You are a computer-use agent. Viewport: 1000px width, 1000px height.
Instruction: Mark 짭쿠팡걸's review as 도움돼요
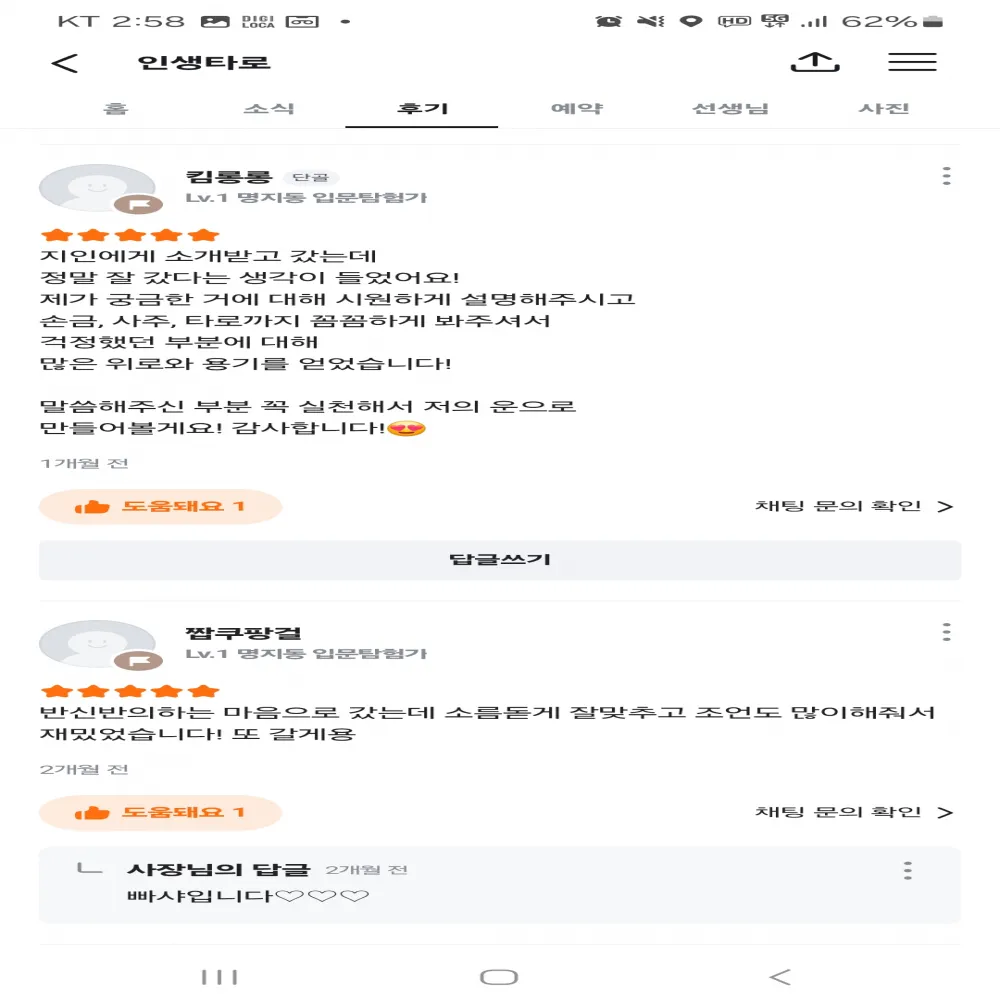[160, 812]
